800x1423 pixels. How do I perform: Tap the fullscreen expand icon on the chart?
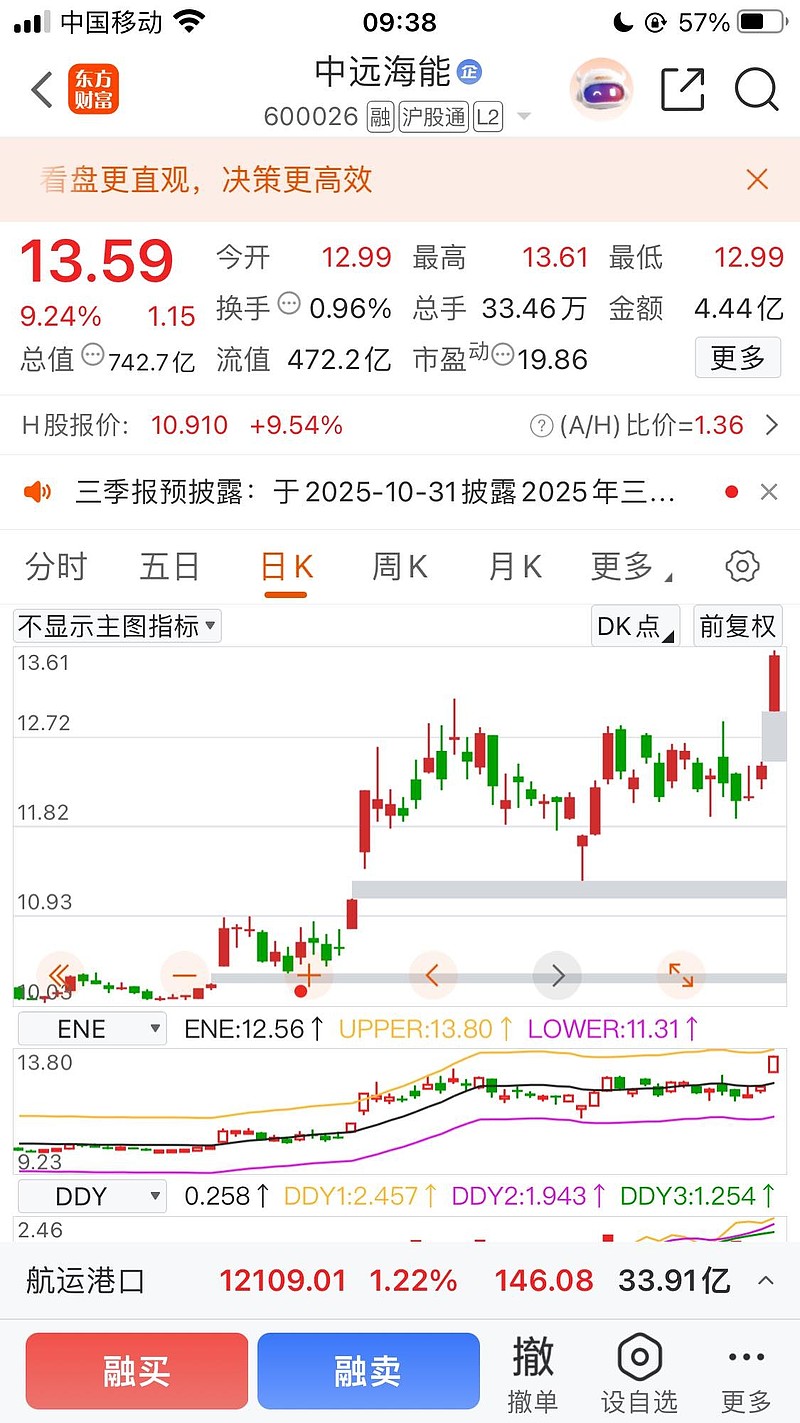[x=681, y=975]
